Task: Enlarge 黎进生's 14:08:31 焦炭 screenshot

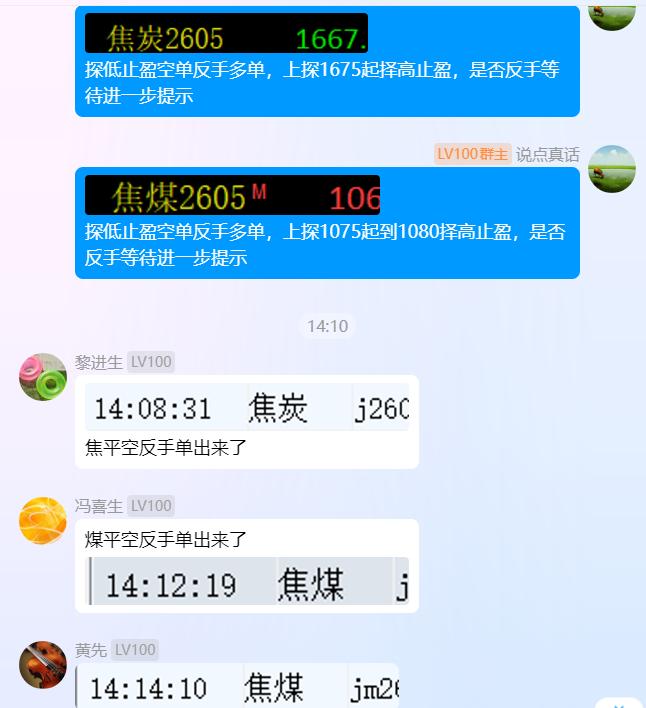Action: tap(247, 408)
